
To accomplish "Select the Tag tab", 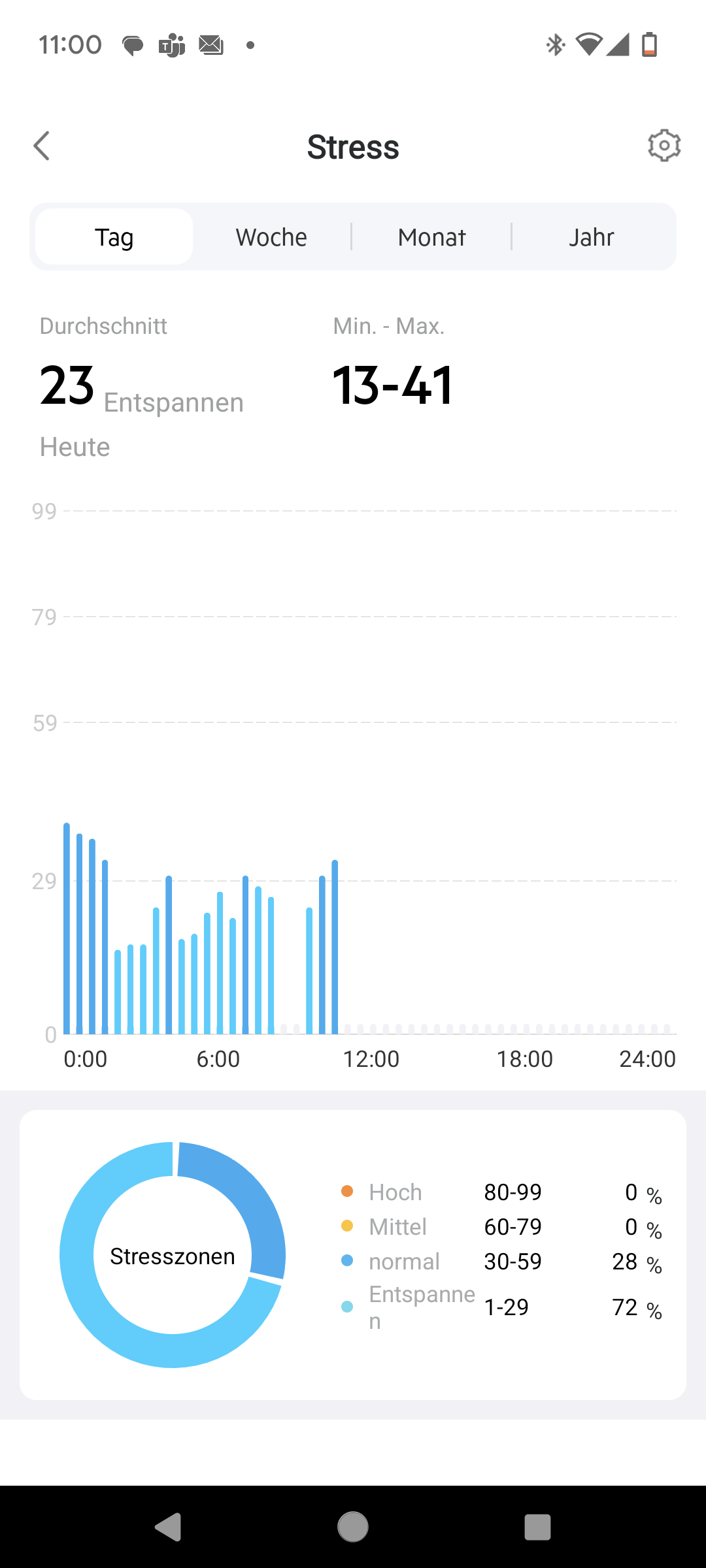I will coord(114,237).
